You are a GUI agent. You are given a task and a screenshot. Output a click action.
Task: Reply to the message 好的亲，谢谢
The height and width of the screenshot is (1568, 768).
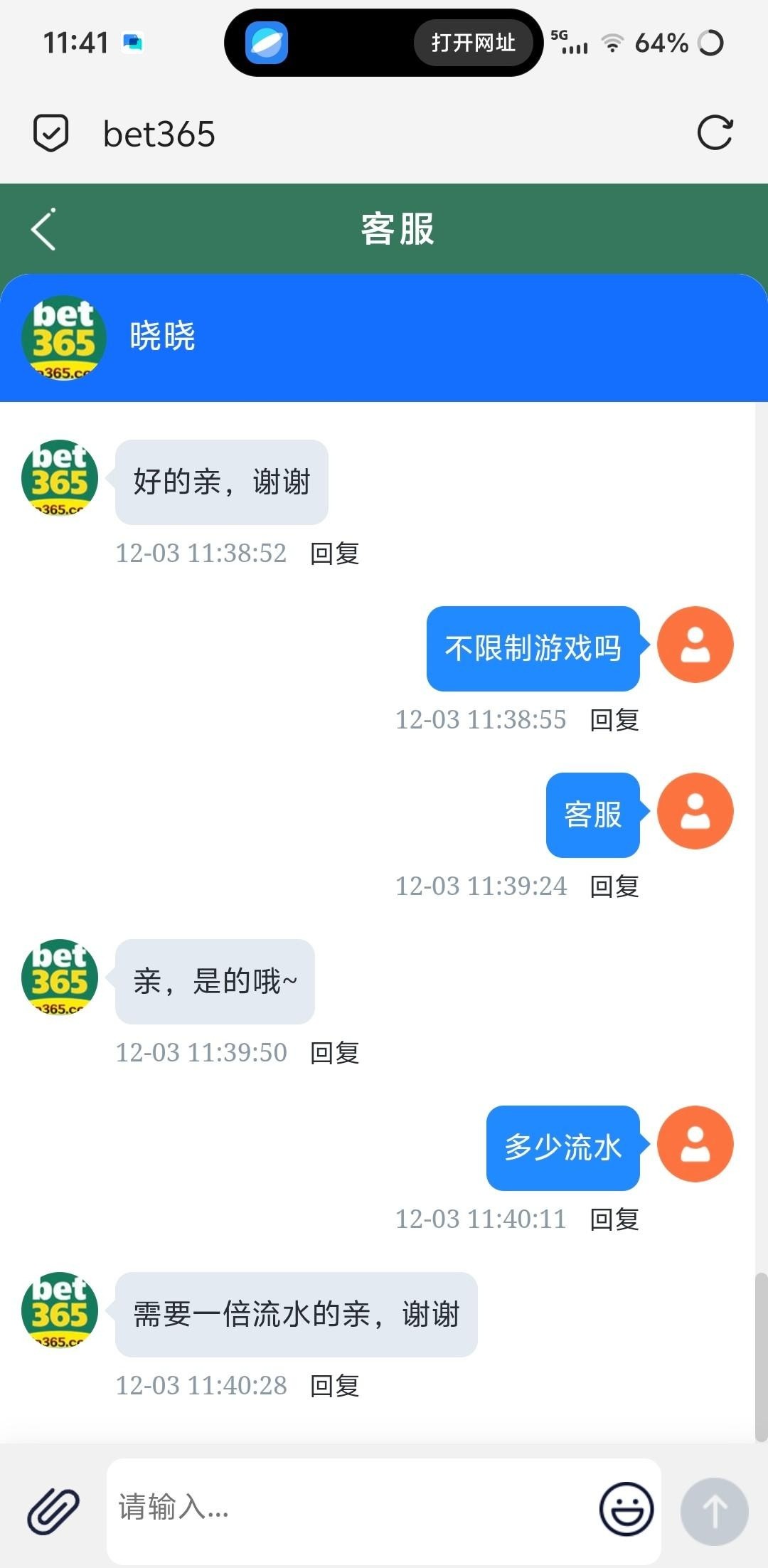point(335,553)
